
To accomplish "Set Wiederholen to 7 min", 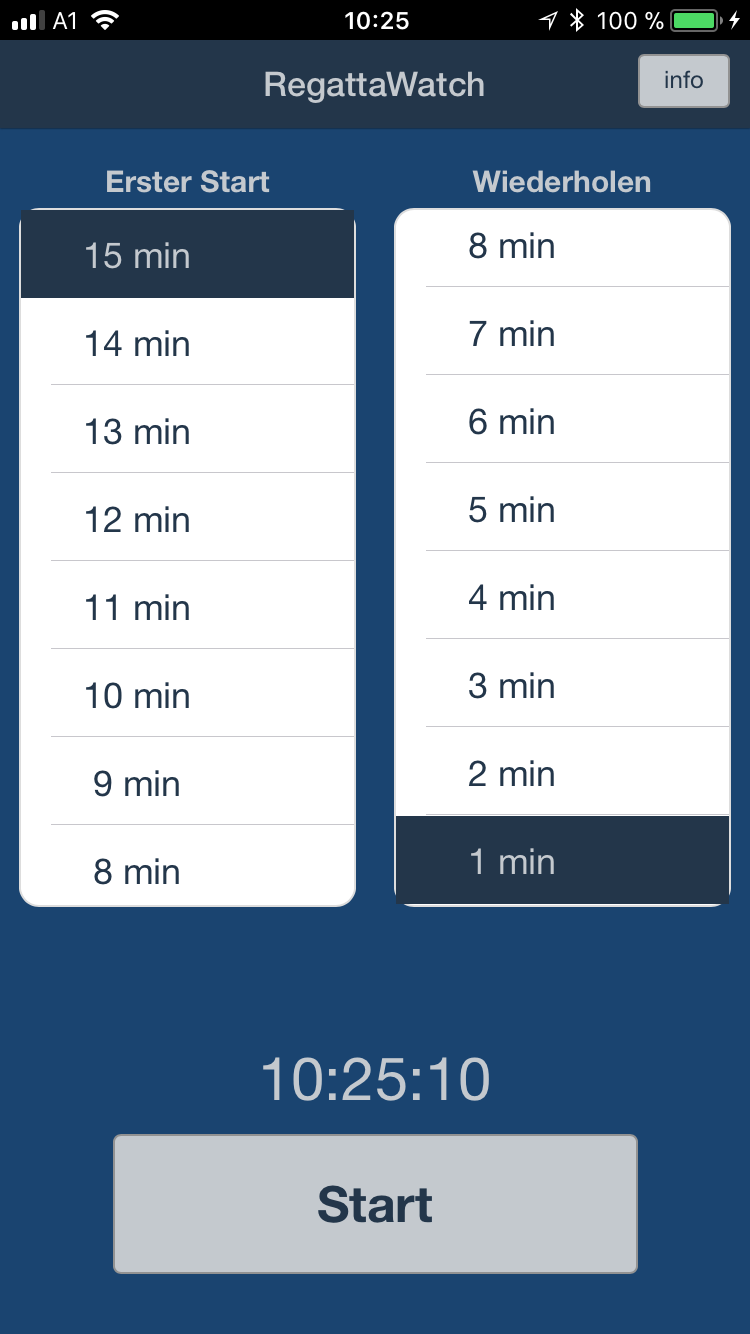I will click(562, 334).
